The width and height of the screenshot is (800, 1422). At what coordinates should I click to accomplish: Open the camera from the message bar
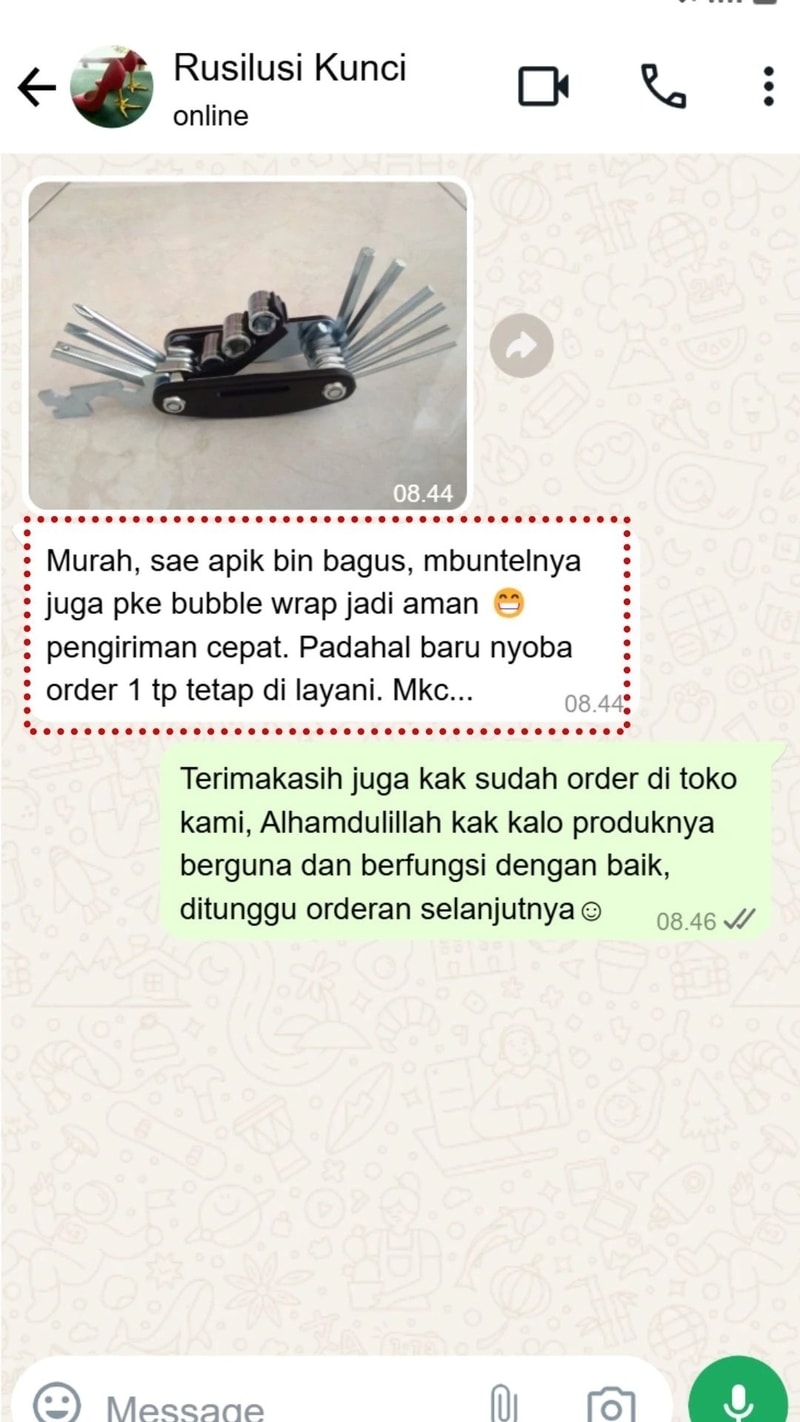click(x=610, y=1403)
